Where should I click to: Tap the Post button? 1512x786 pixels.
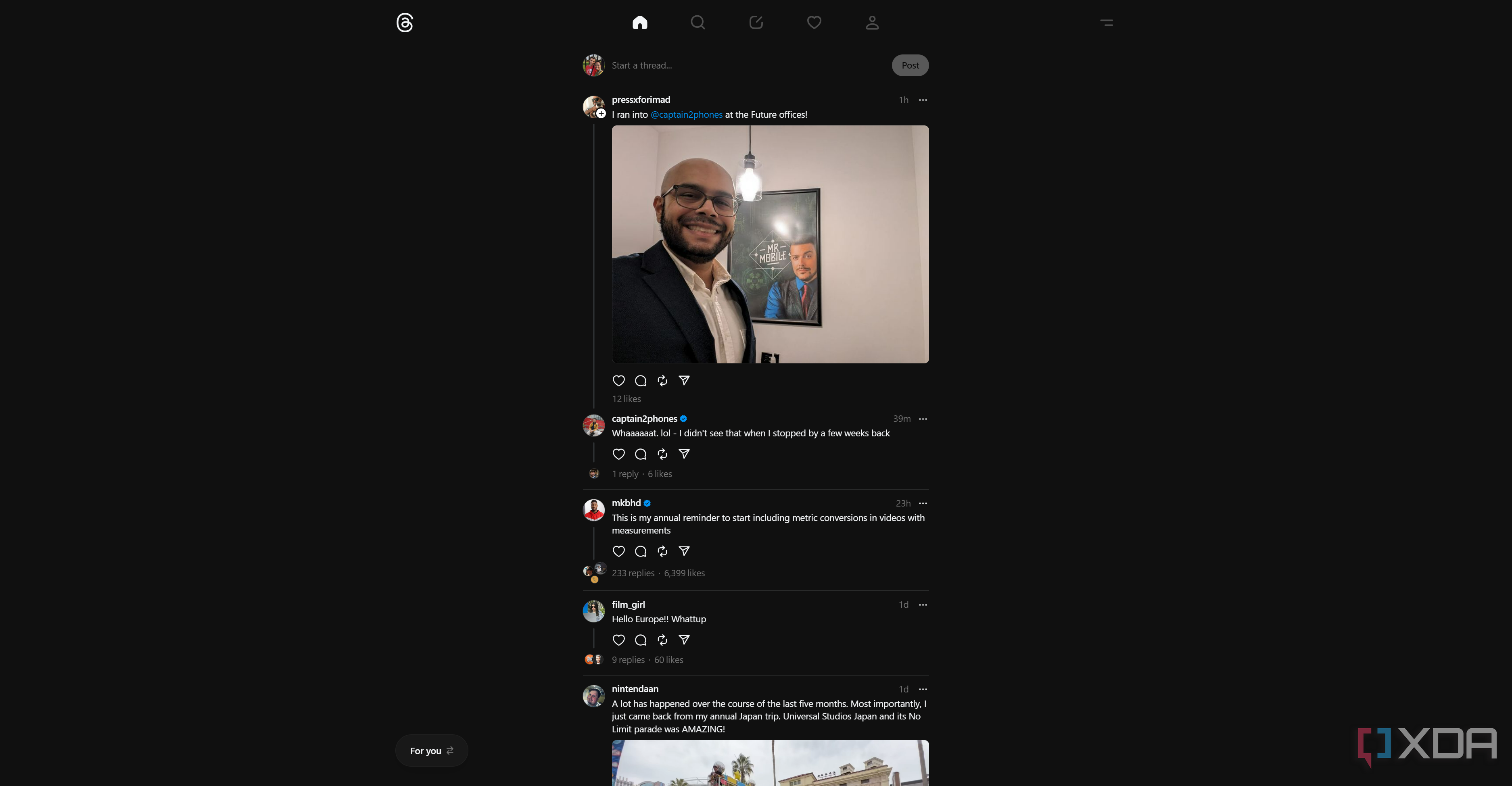910,65
